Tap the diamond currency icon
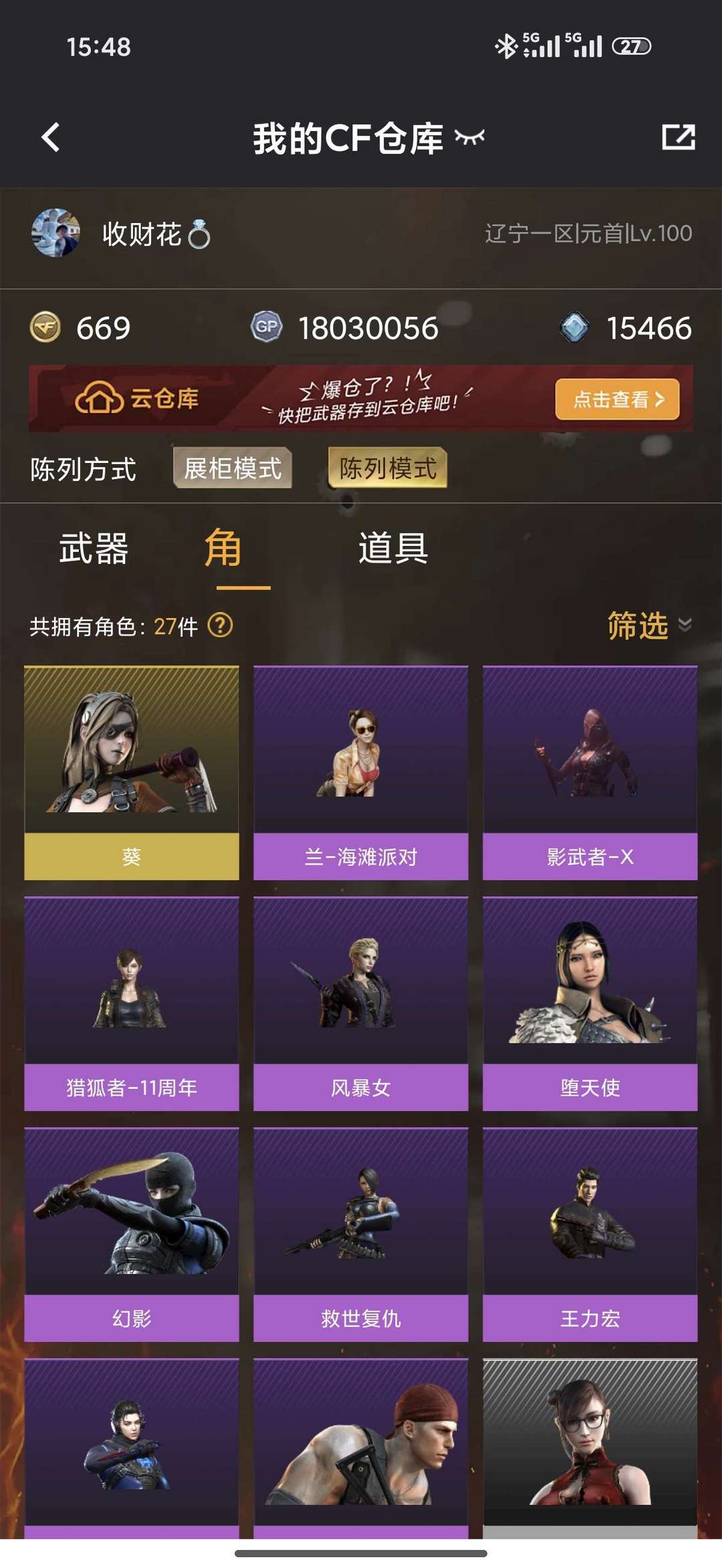Image resolution: width=722 pixels, height=1568 pixels. pyautogui.click(x=574, y=328)
